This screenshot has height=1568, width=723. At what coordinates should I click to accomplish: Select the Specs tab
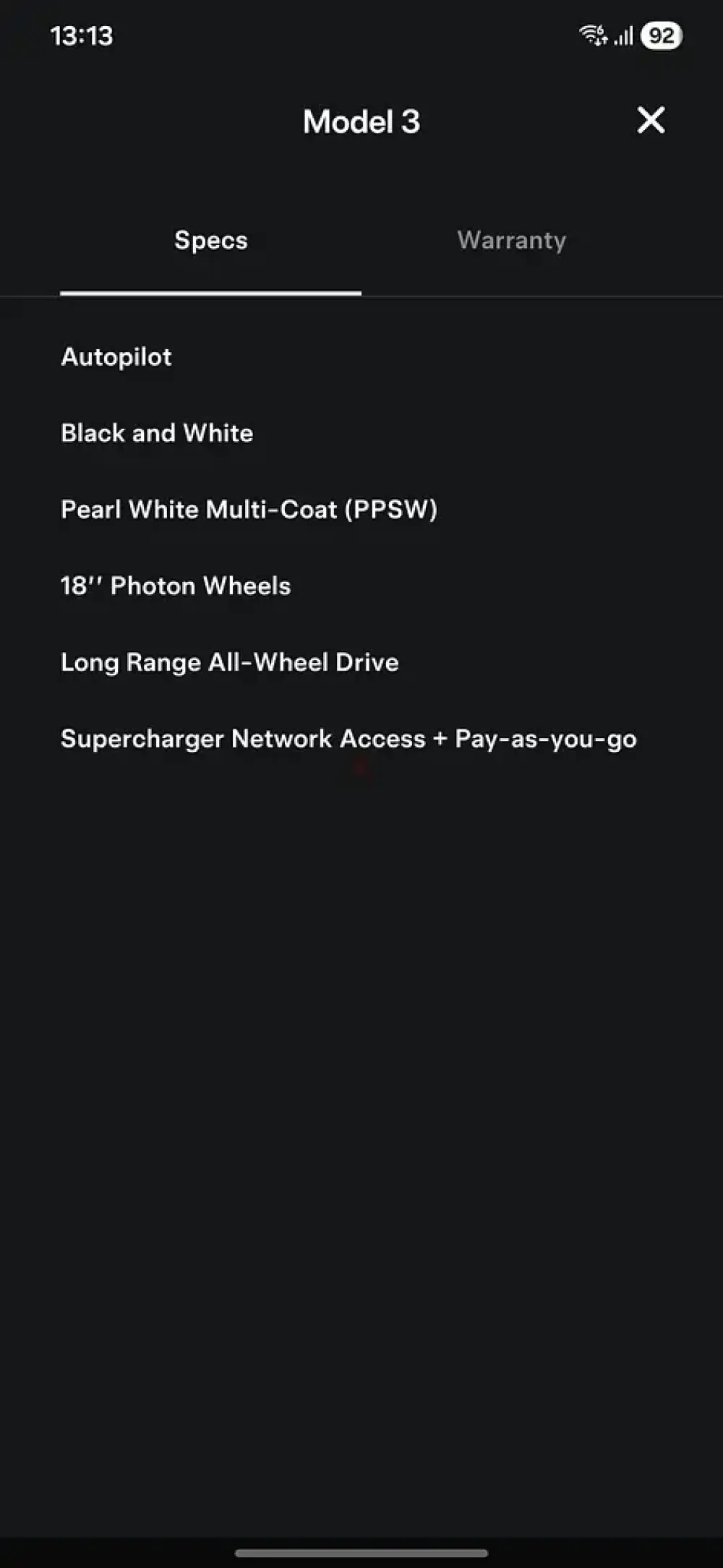(210, 241)
